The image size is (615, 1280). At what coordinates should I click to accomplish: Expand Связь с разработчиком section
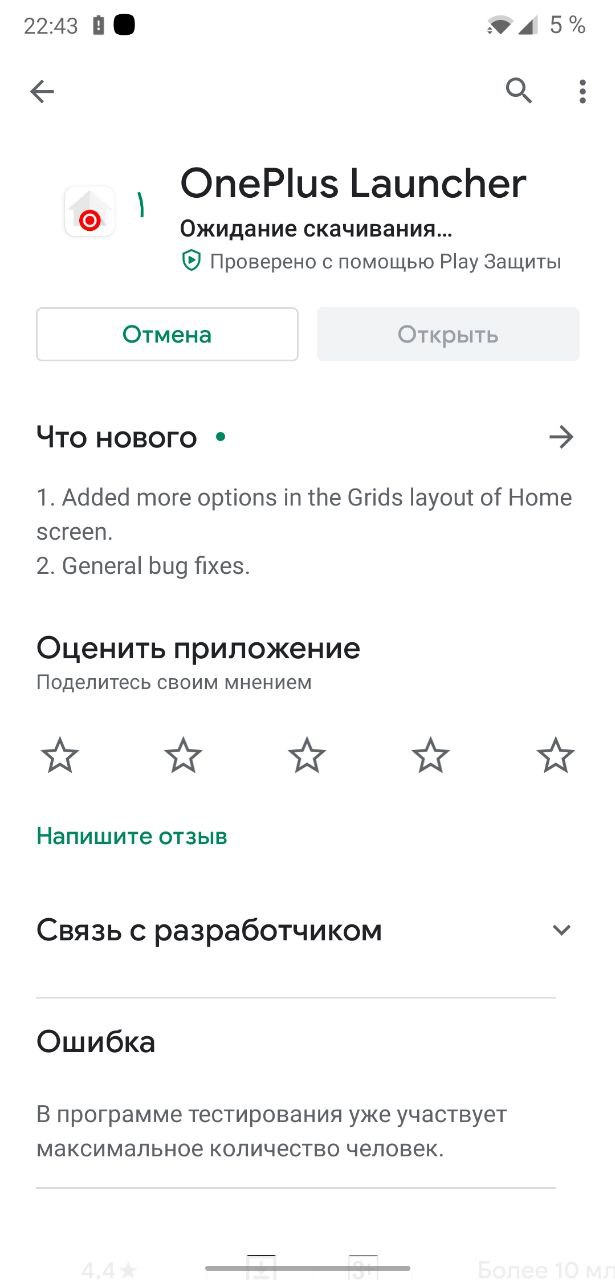tap(307, 930)
